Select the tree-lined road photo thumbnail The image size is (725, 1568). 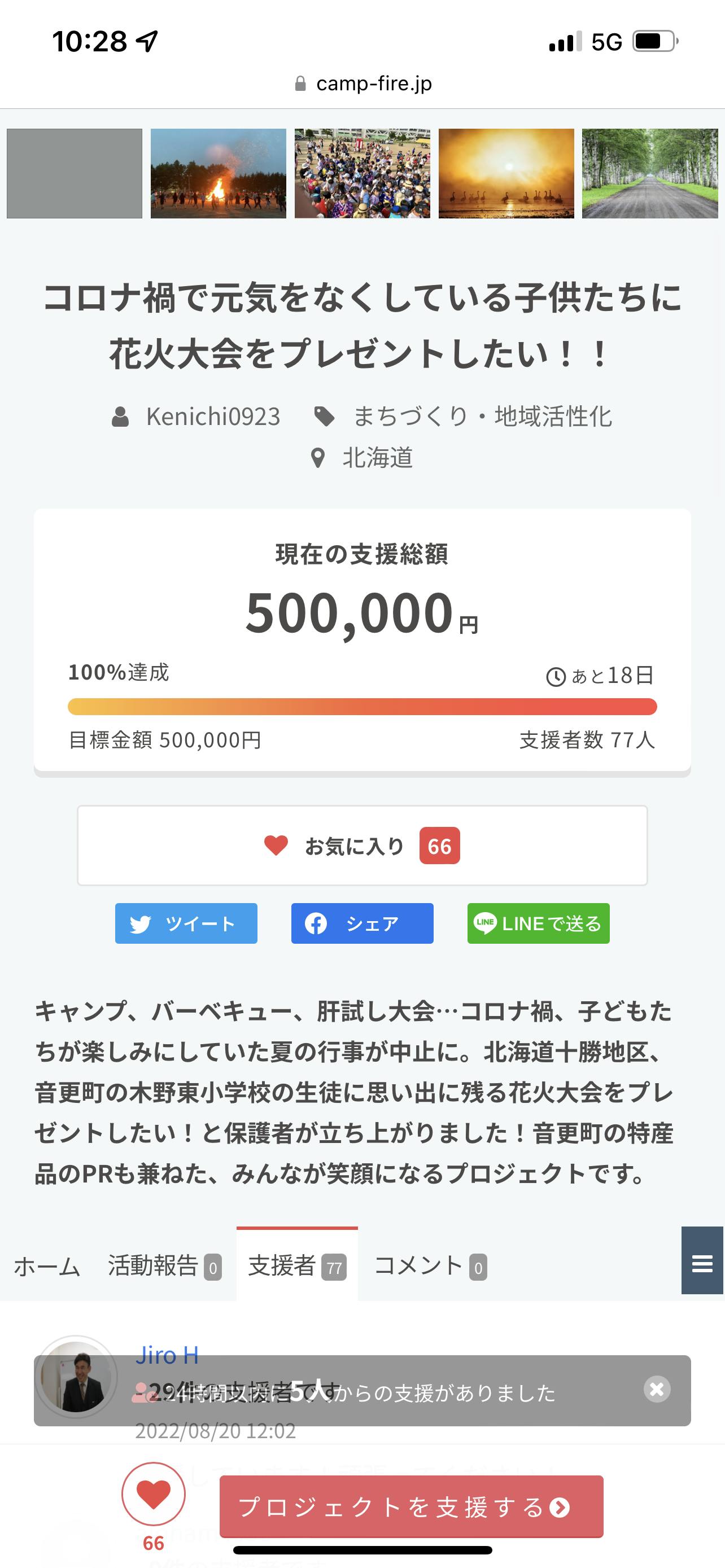650,173
